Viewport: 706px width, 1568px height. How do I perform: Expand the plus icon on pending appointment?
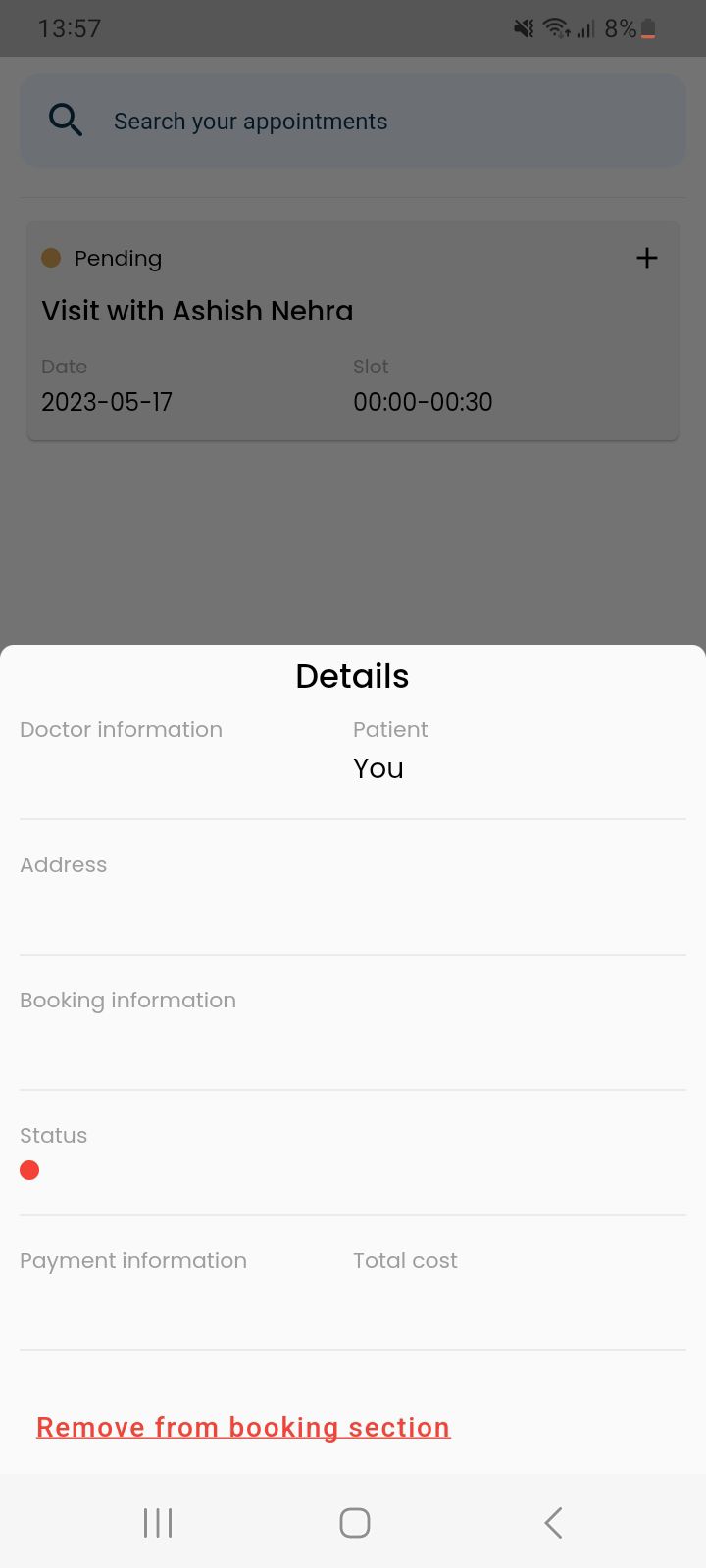[647, 258]
